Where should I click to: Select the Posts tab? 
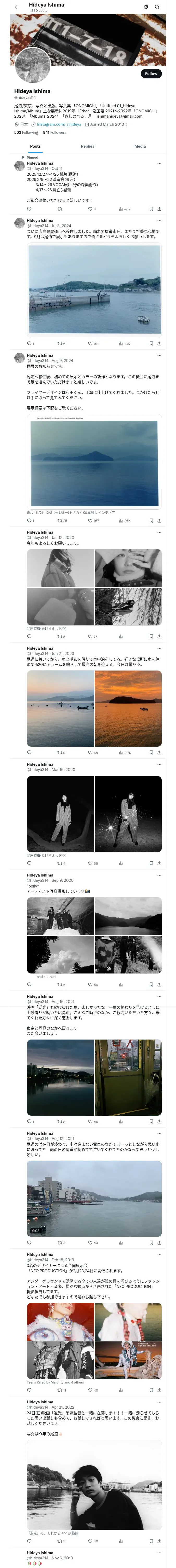35,146
